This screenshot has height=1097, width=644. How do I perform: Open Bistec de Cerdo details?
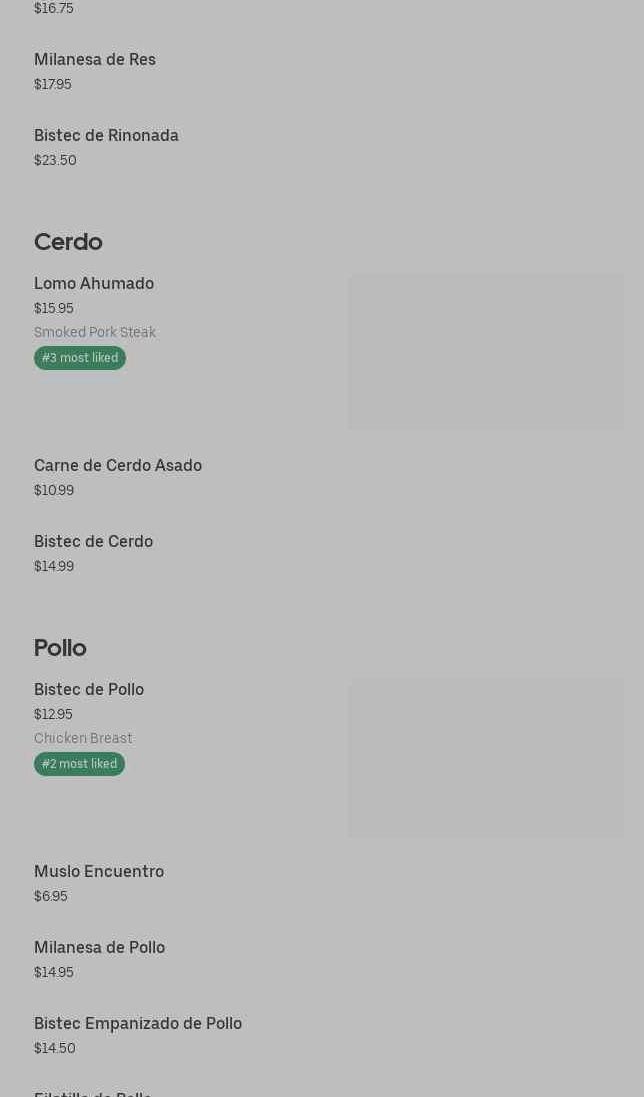click(x=93, y=542)
